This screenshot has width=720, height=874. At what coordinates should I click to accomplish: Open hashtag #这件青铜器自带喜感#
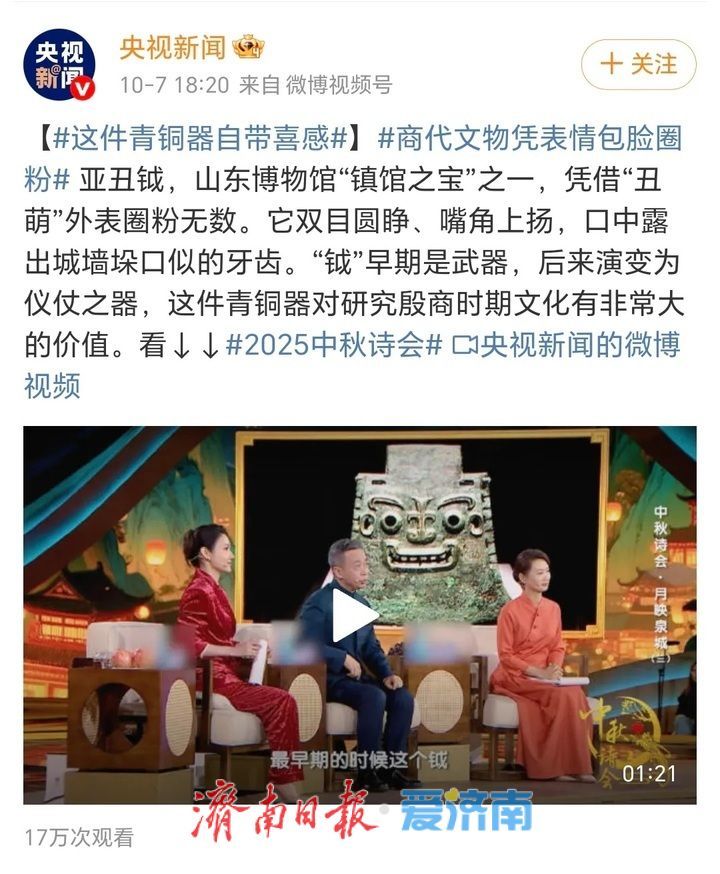[200, 137]
